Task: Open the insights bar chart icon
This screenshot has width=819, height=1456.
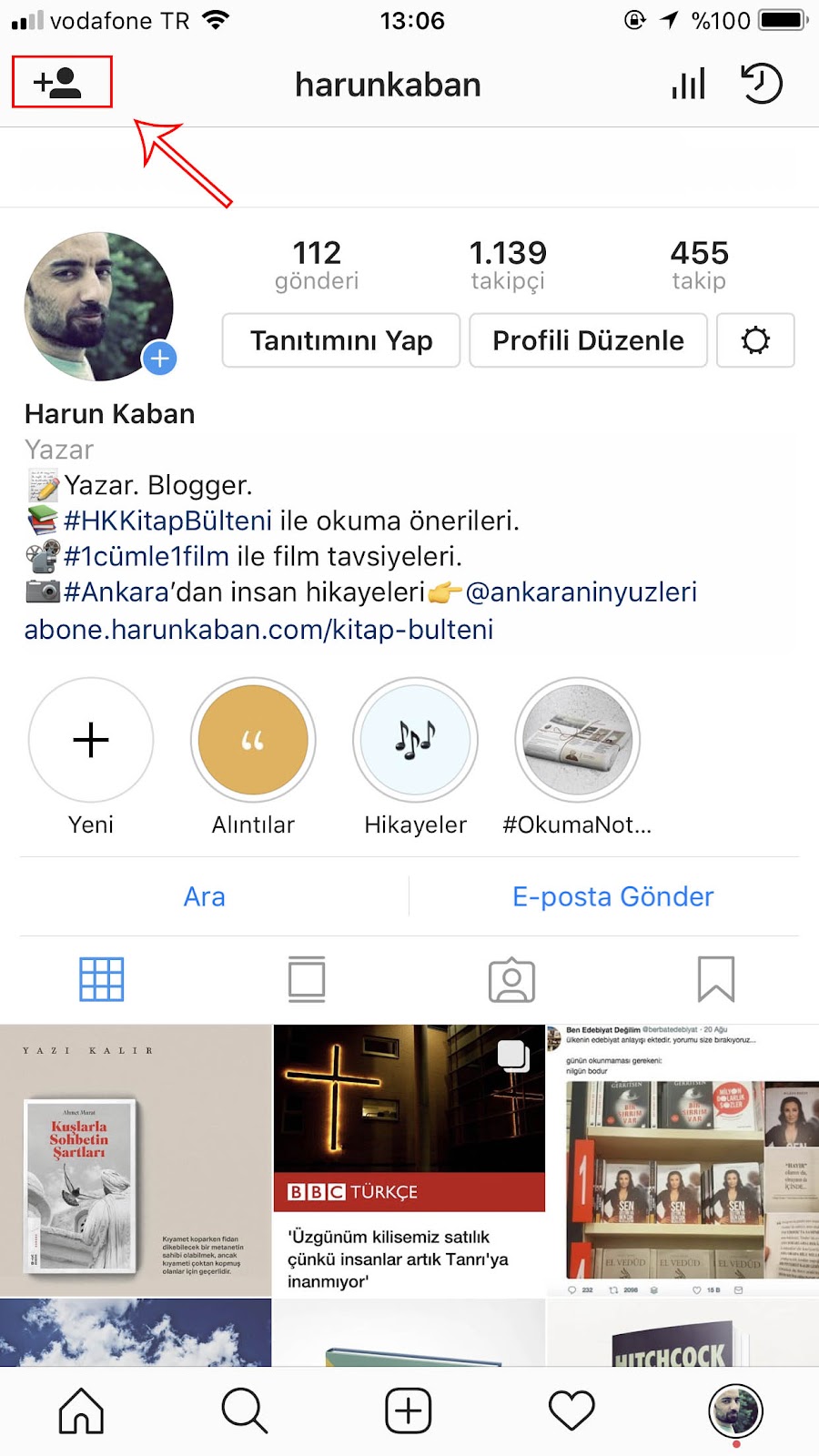Action: [688, 84]
